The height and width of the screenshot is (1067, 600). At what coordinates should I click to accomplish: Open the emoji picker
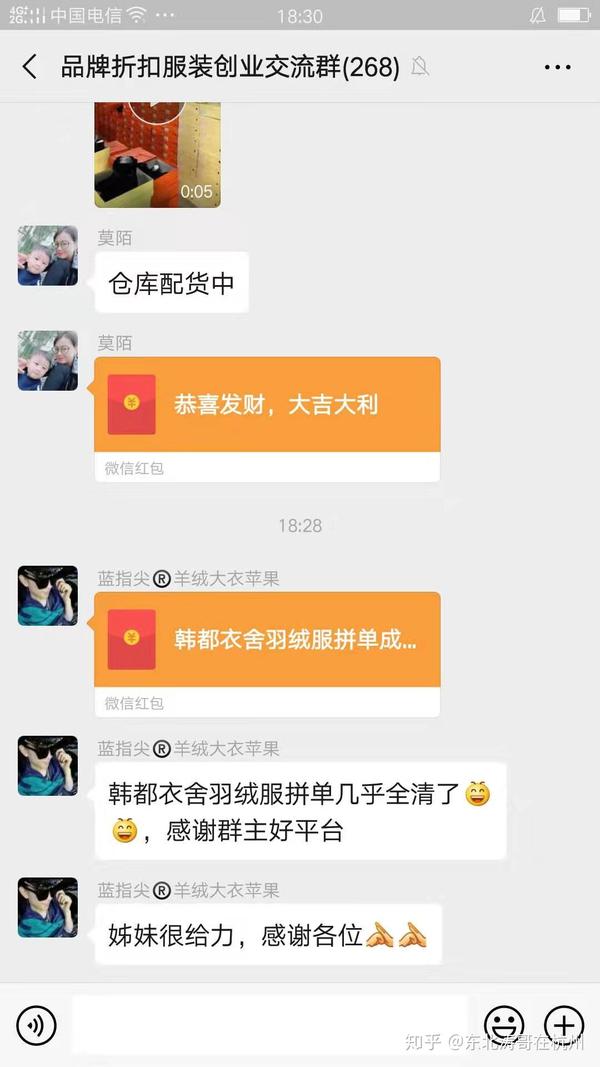[x=504, y=1025]
